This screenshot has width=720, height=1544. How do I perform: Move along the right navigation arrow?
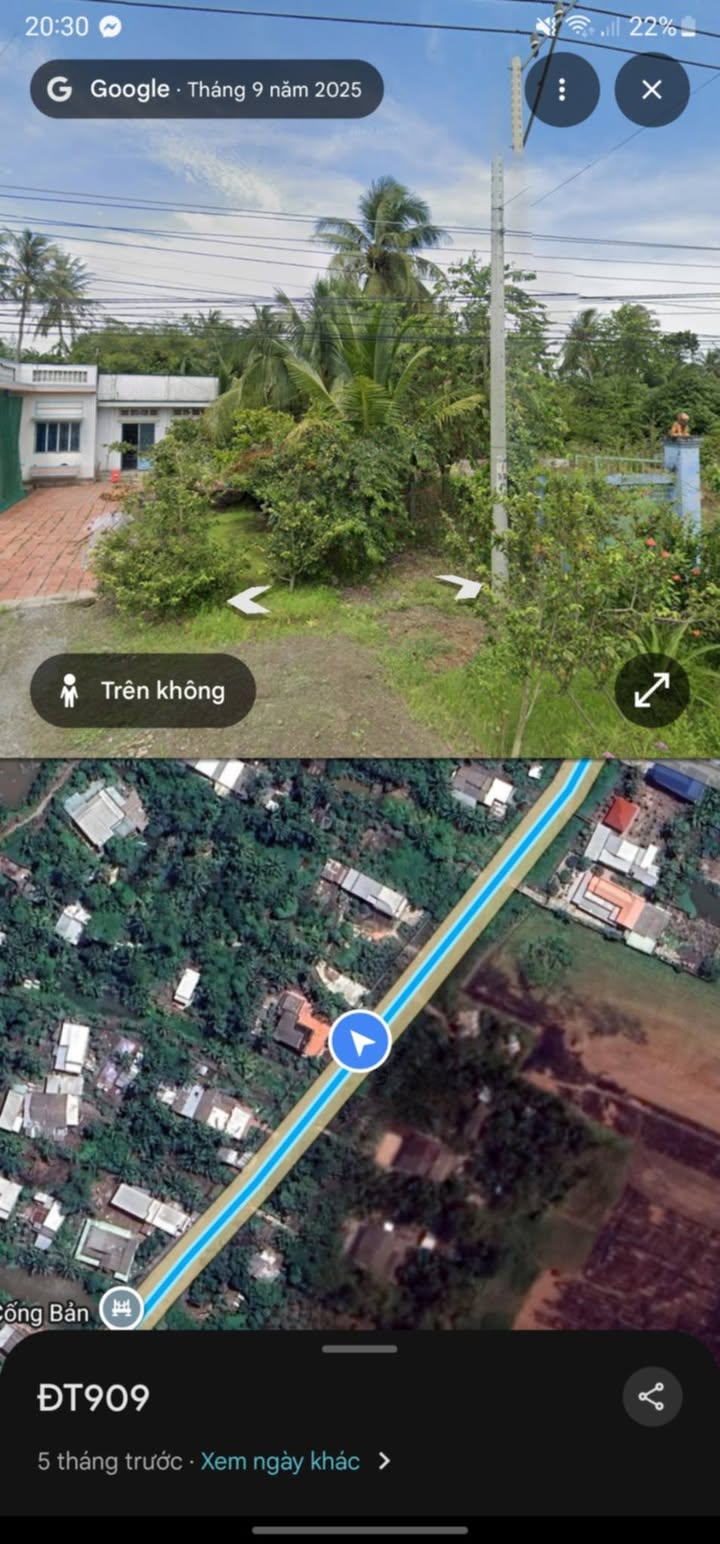[461, 587]
